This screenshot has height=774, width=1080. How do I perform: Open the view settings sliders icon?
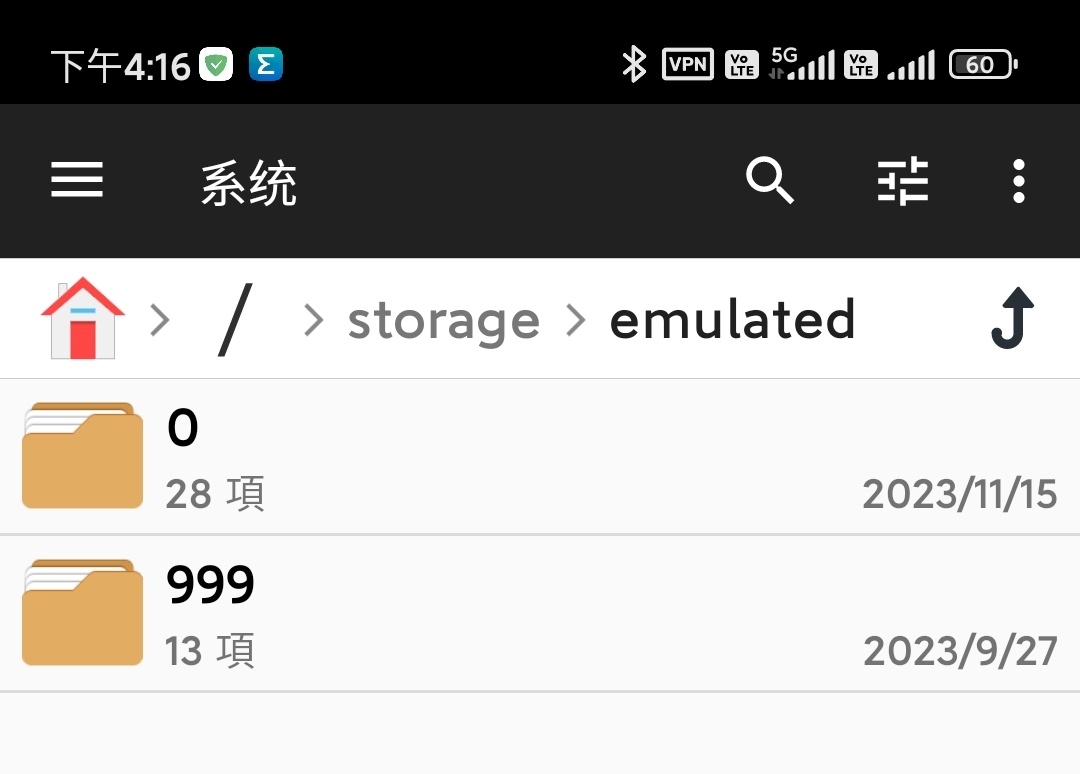[903, 181]
